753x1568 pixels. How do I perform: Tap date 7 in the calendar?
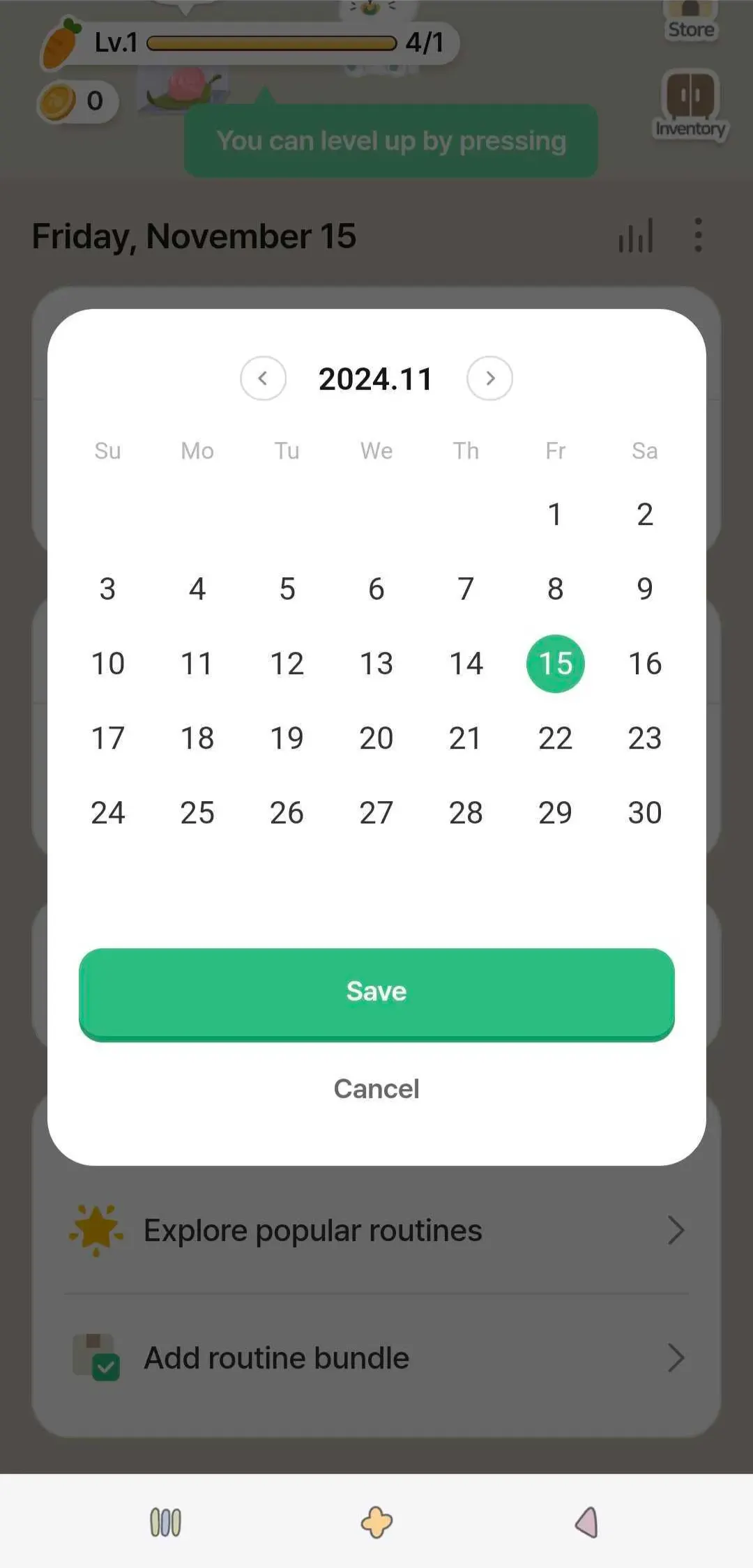click(466, 589)
